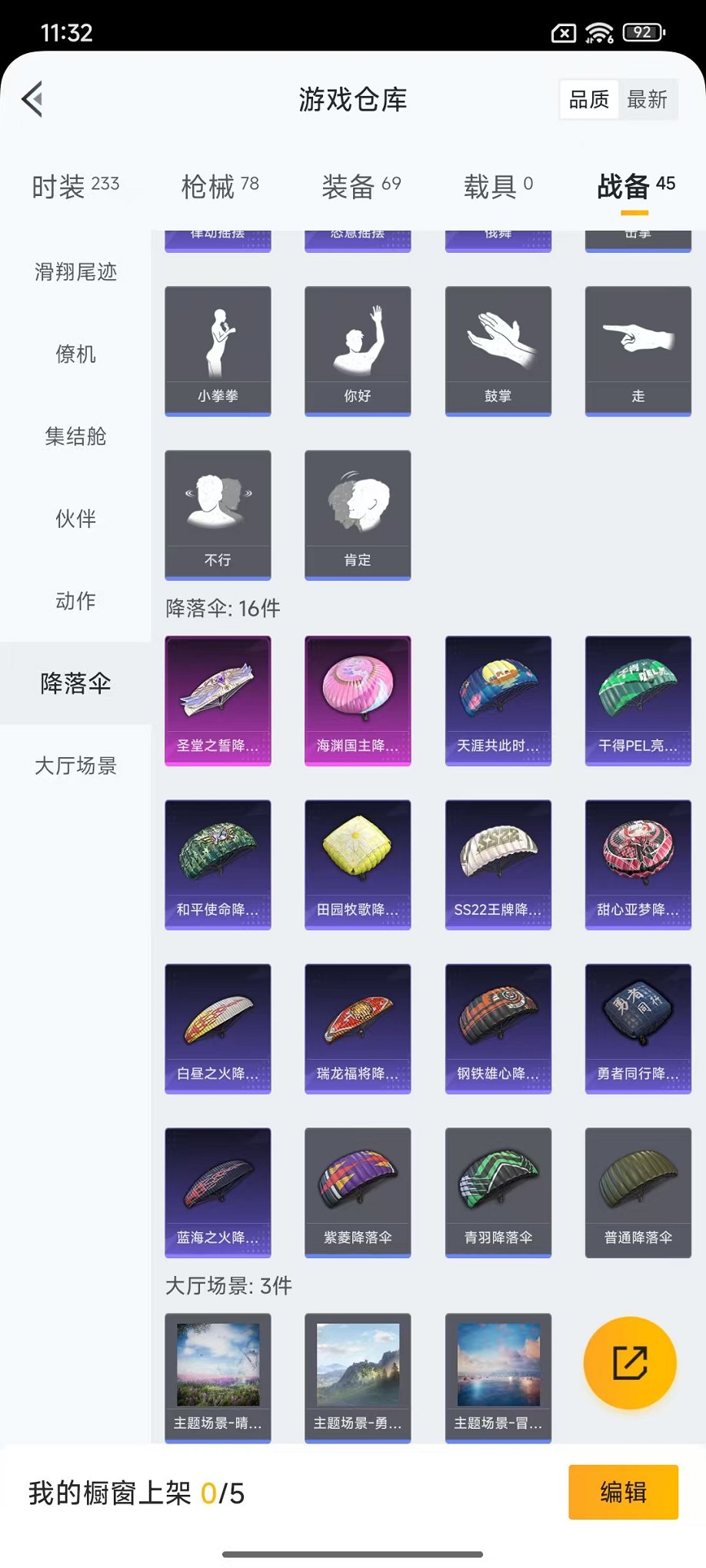
Task: Open the 大厅场景 sidebar category
Action: [x=75, y=766]
